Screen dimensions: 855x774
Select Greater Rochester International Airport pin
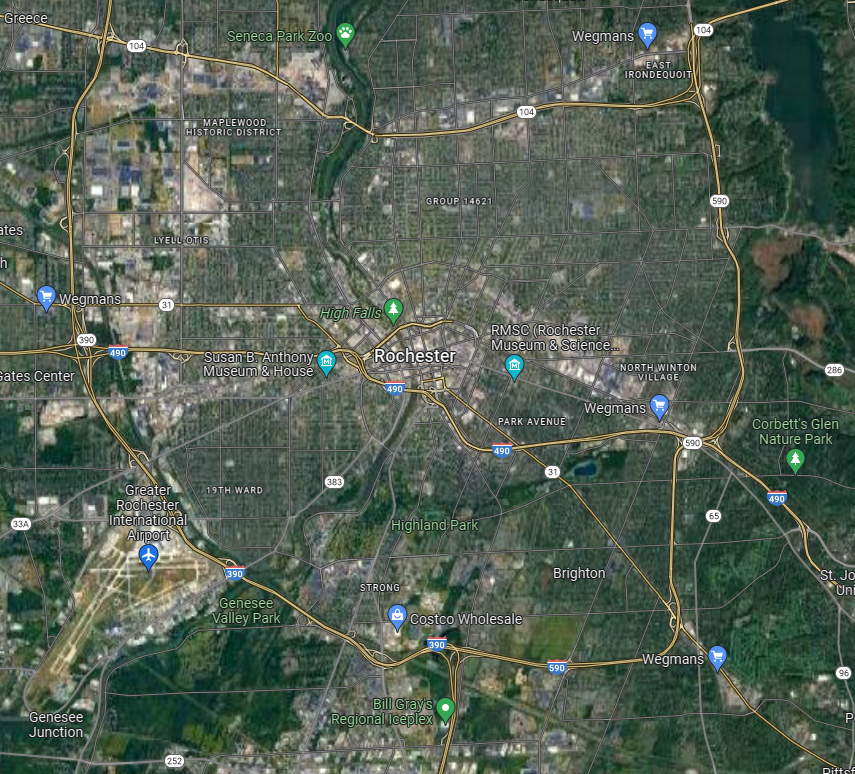pyautogui.click(x=149, y=555)
